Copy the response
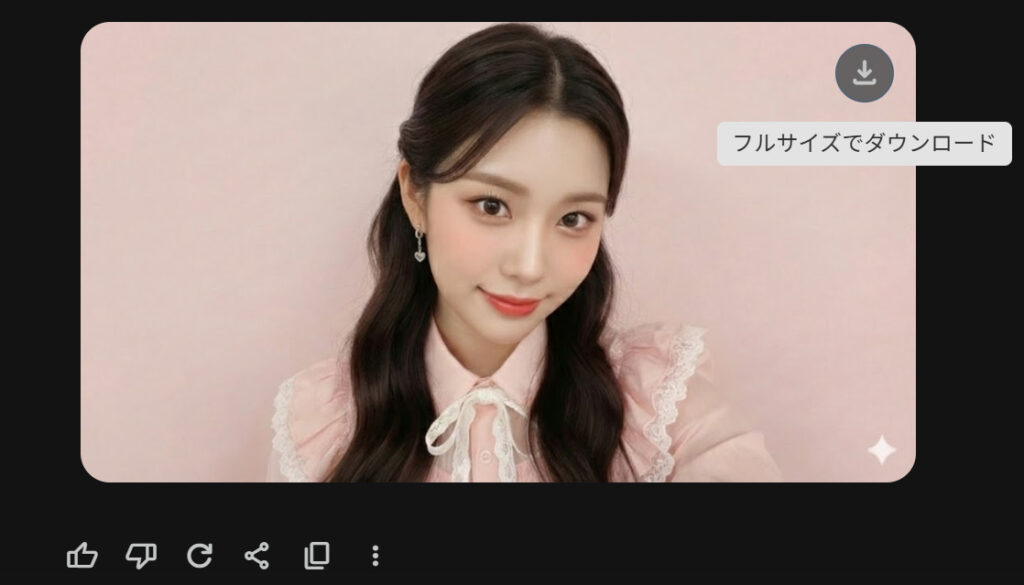 (316, 555)
